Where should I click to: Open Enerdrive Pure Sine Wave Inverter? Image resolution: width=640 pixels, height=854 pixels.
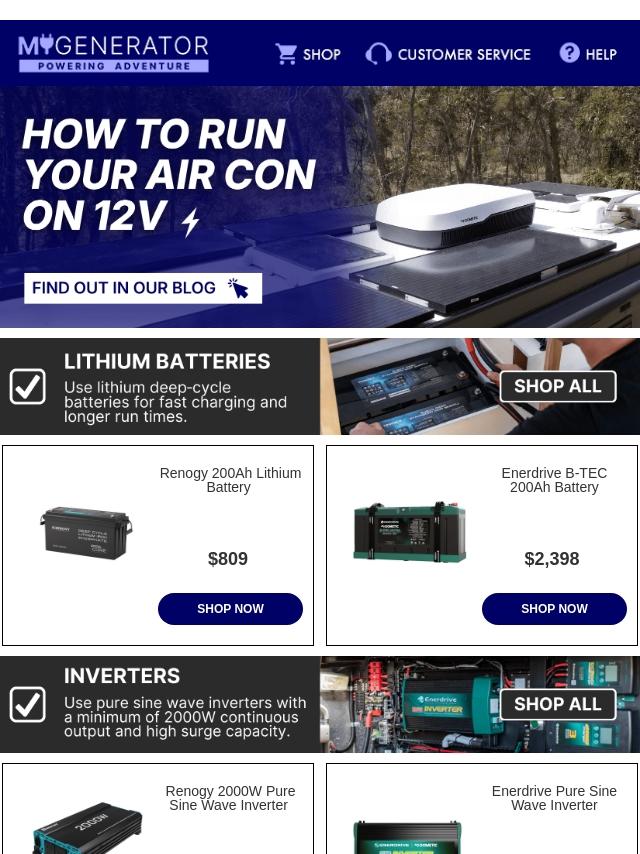[554, 798]
